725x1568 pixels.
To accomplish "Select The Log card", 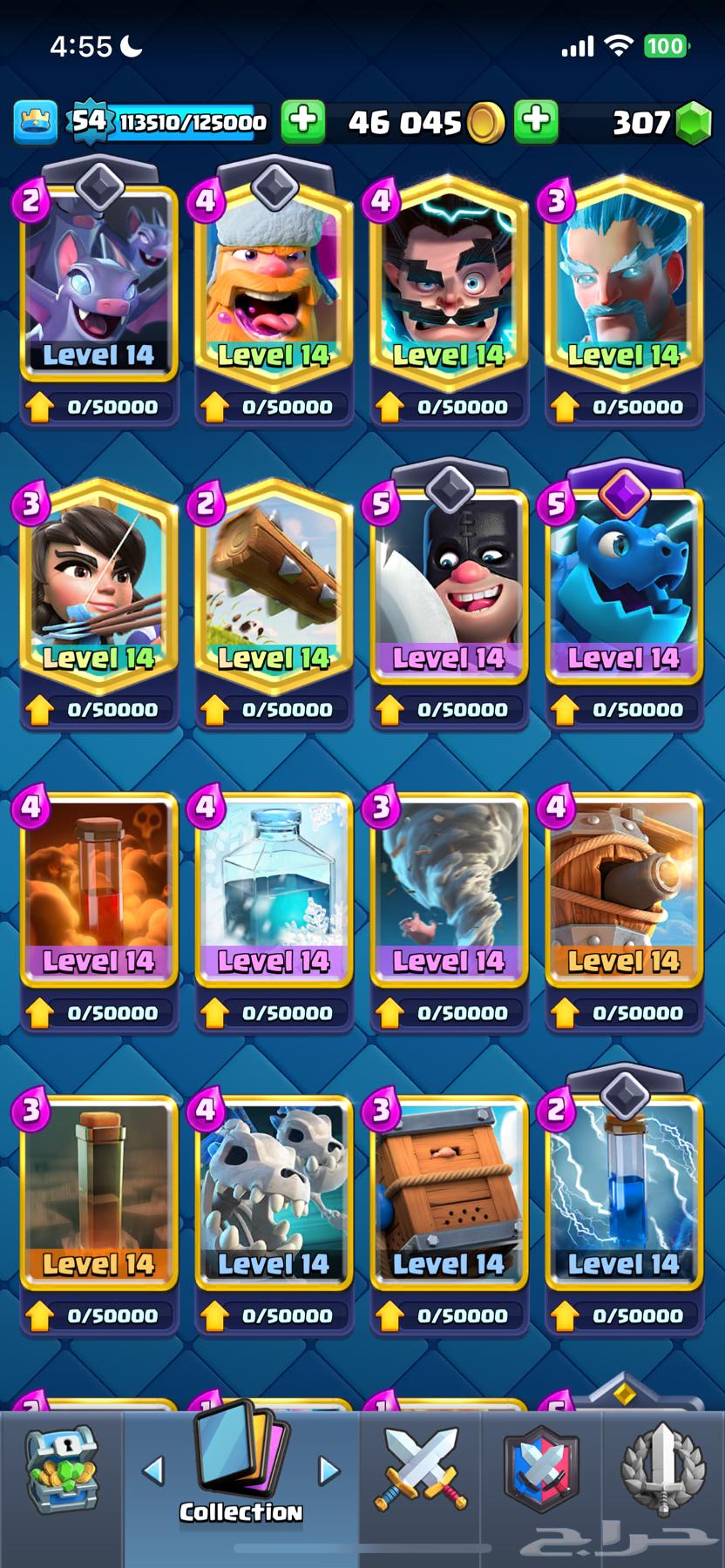I will pos(274,585).
